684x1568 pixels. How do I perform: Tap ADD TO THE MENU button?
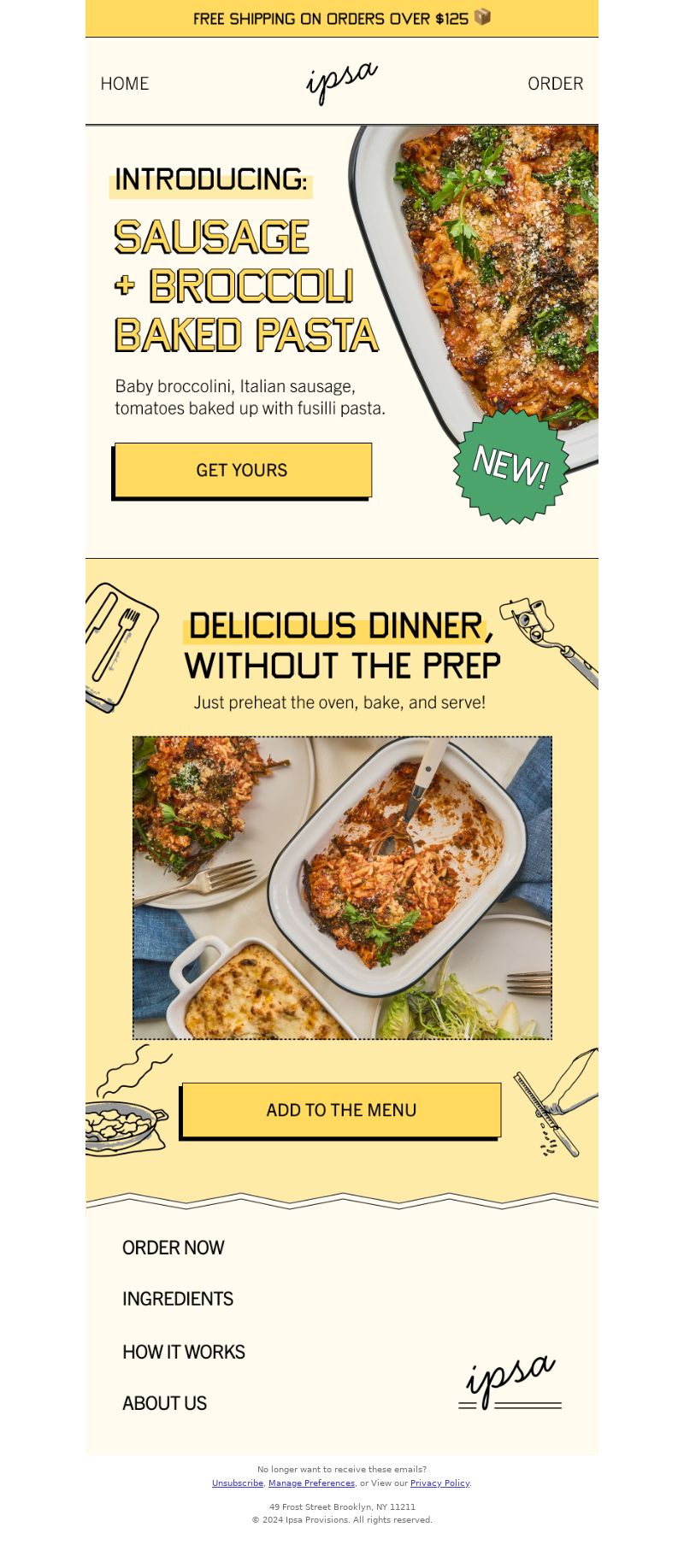tap(341, 1110)
